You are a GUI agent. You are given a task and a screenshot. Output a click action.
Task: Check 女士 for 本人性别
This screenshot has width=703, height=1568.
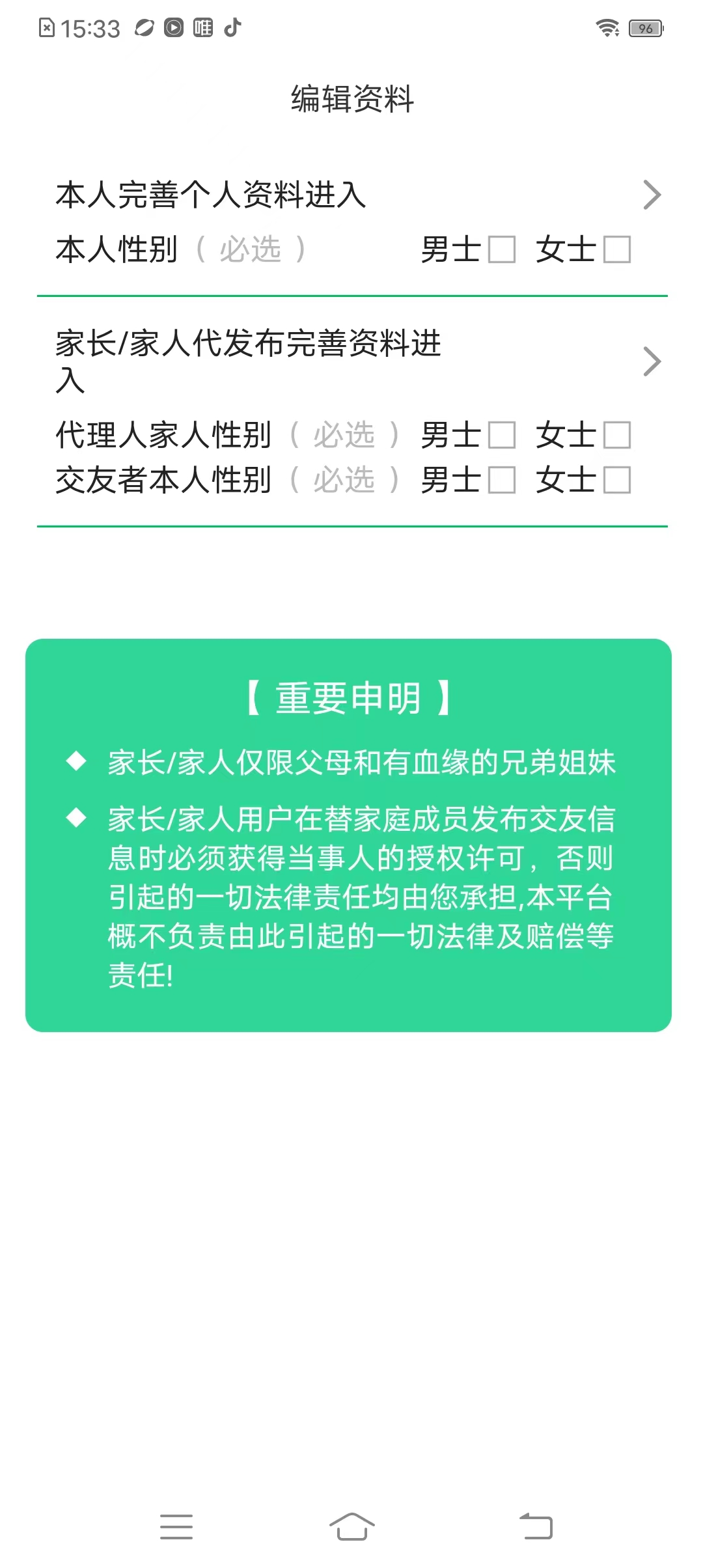point(617,249)
